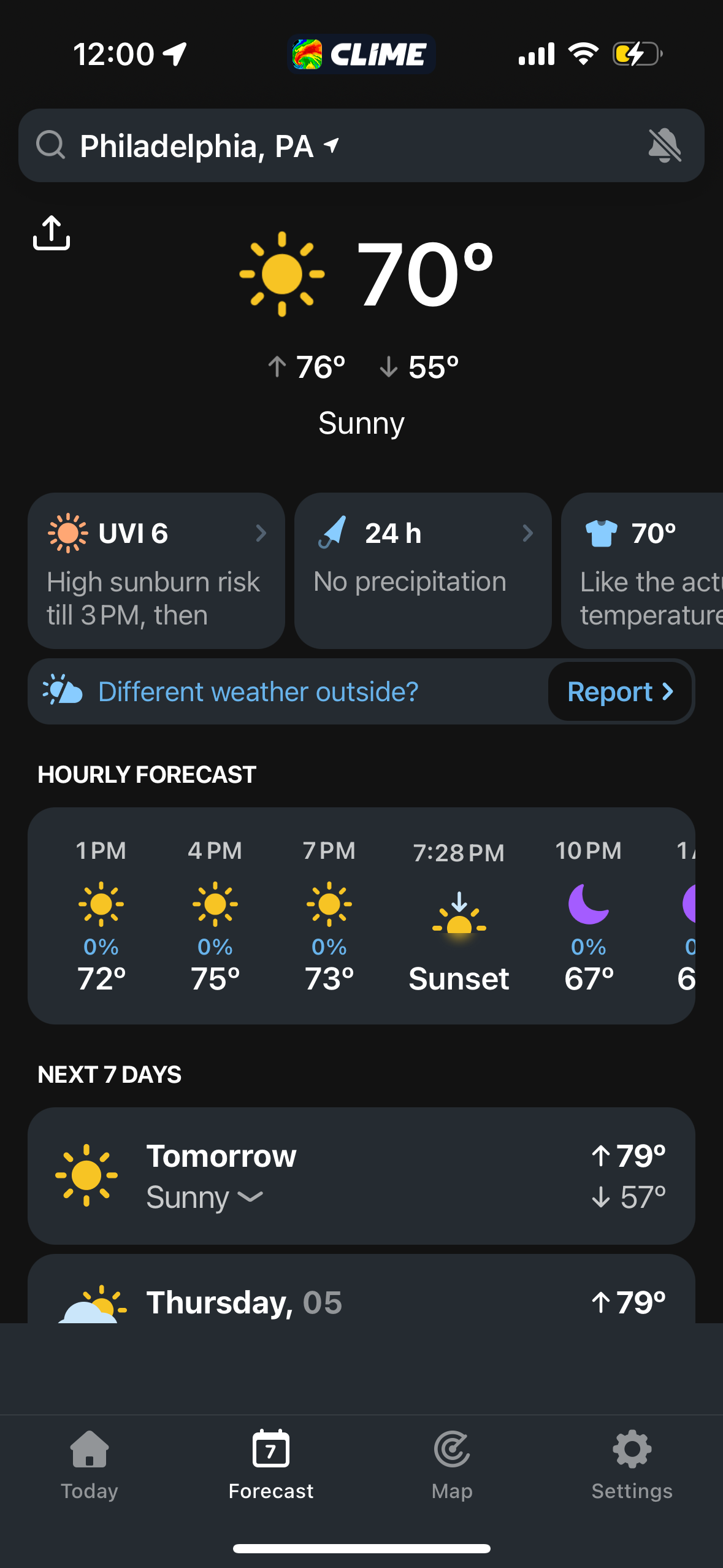Tap the battery indicator in status bar
The width and height of the screenshot is (723, 1568).
635,54
